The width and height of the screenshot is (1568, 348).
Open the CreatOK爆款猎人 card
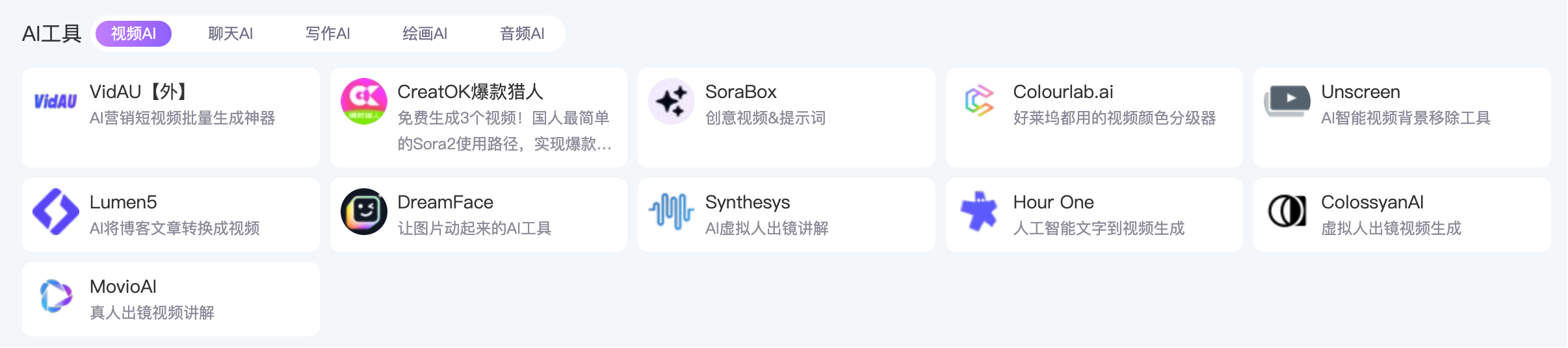[x=478, y=117]
